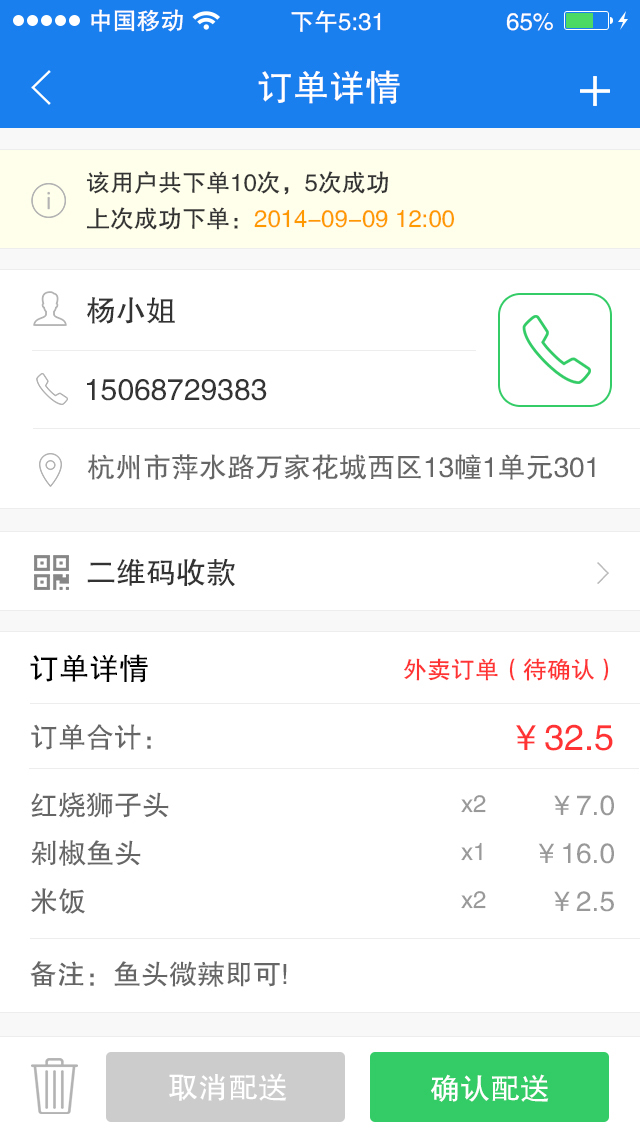
Task: Tap 取消配送 to cancel delivery
Action: click(x=226, y=1087)
